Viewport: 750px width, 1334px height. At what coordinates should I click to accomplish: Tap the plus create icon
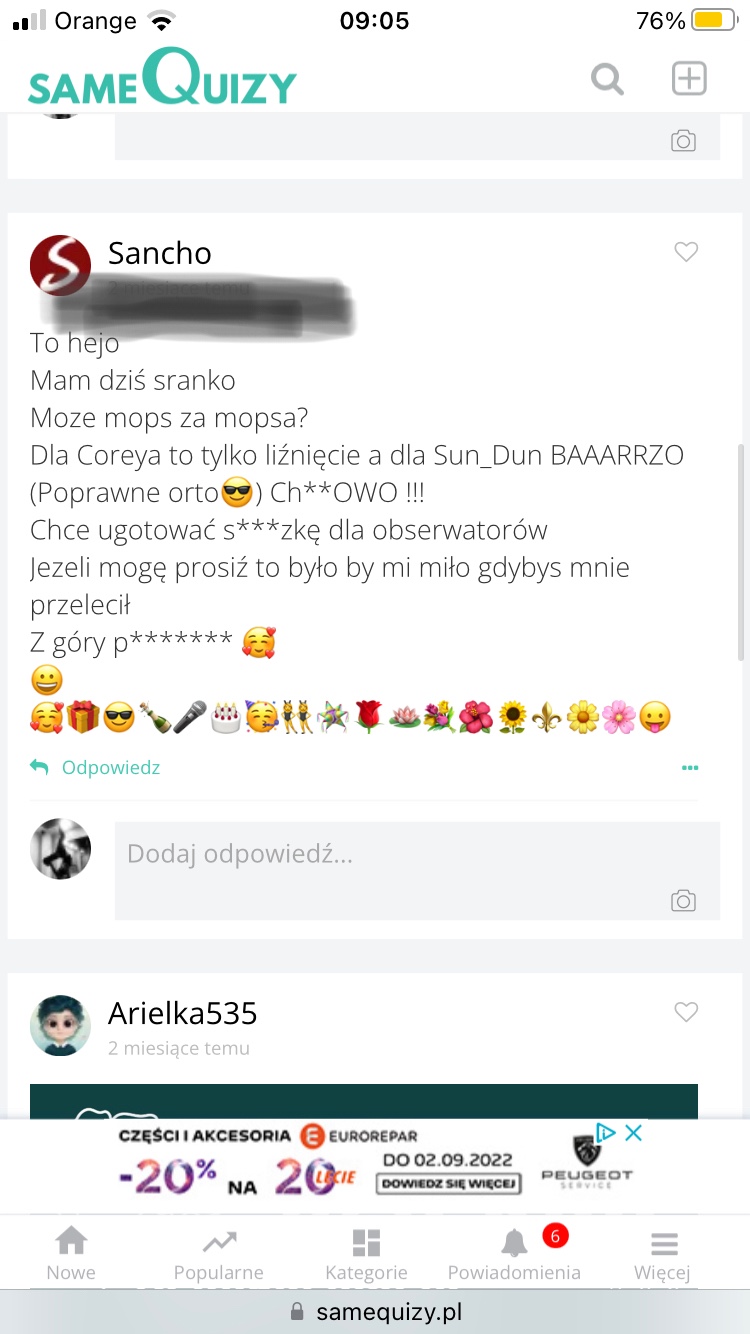(689, 78)
